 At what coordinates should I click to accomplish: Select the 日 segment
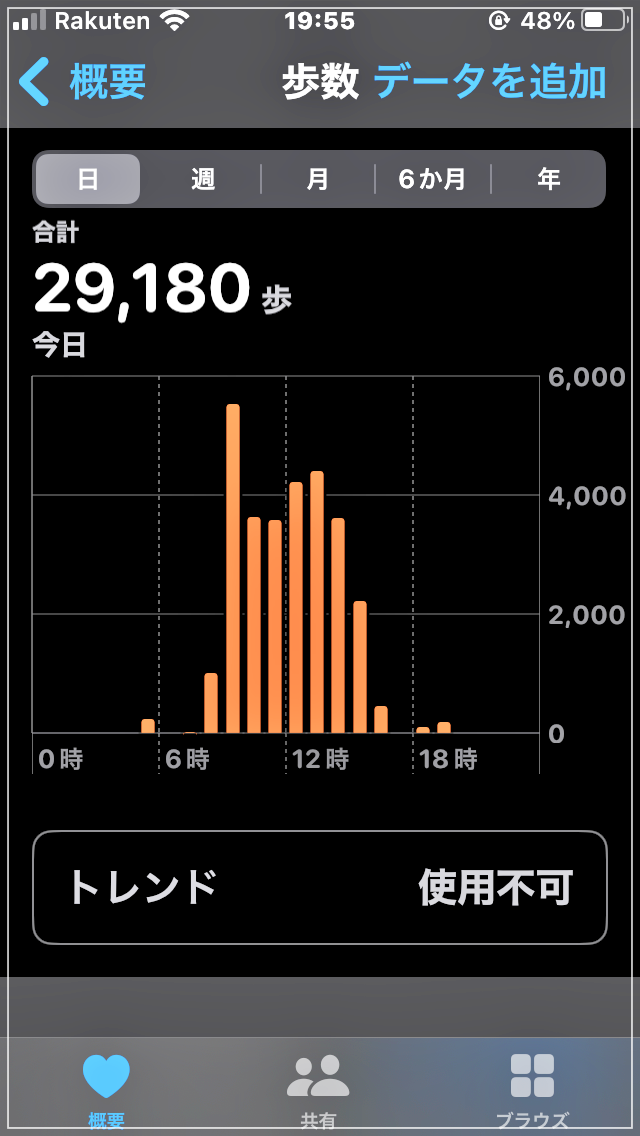[x=88, y=179]
